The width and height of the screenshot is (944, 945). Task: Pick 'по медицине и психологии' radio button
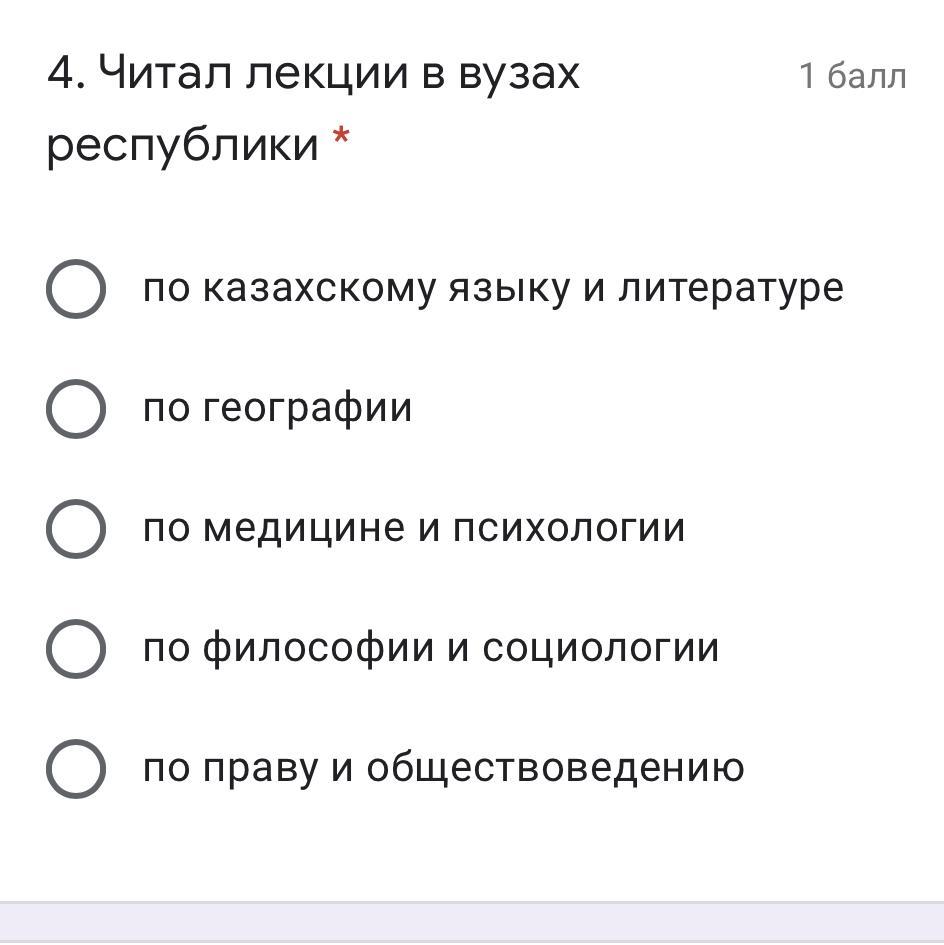pos(76,529)
